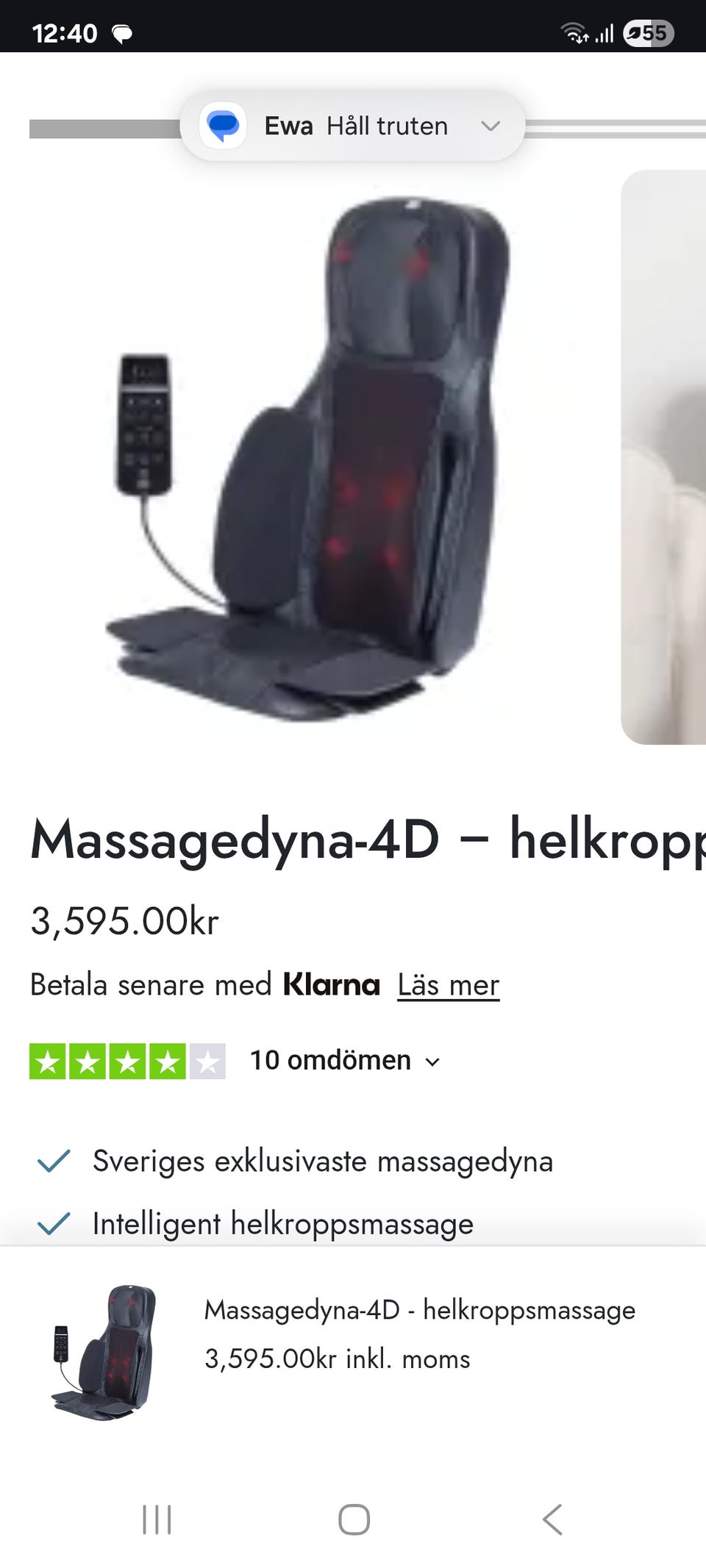Tap the battery saver leaf indicator
706x1568 pixels.
[635, 33]
